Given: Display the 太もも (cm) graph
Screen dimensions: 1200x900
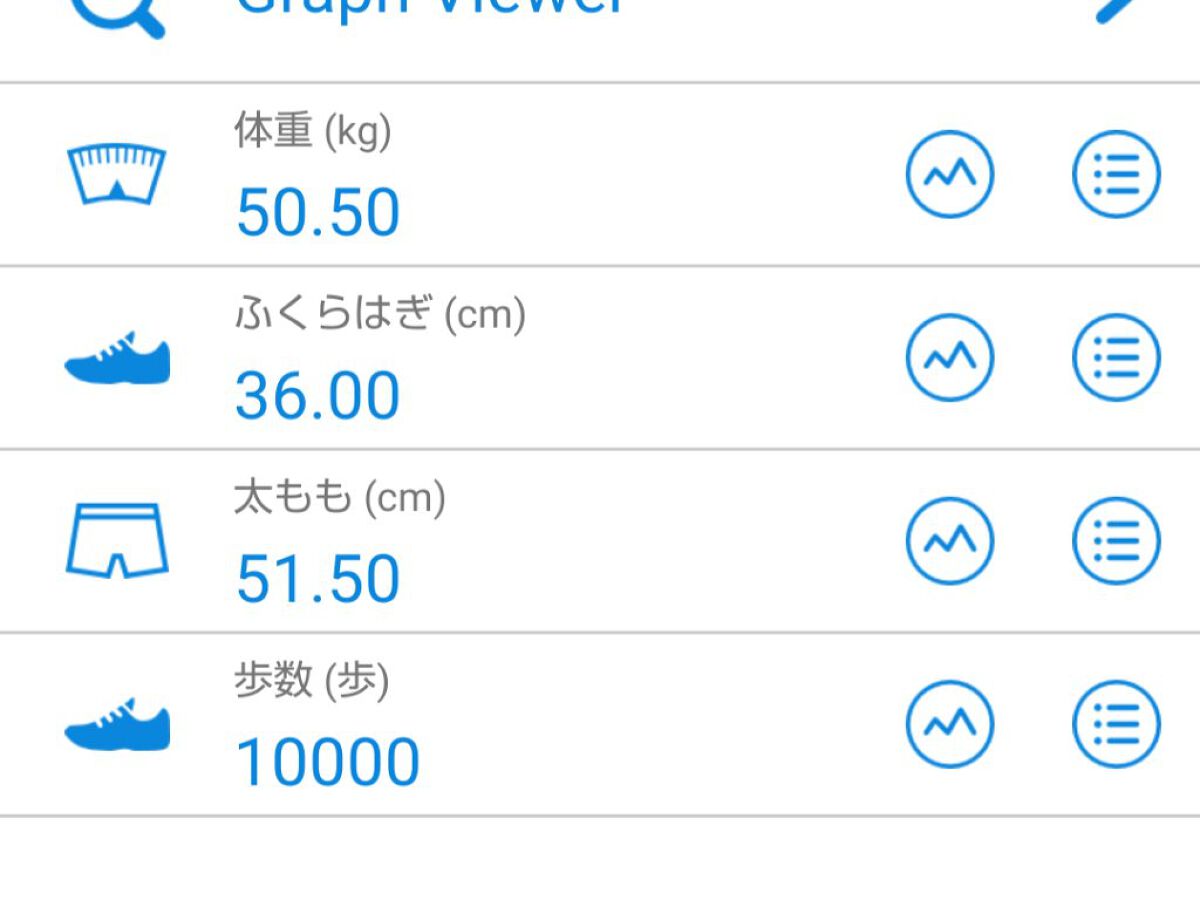Looking at the screenshot, I should 949,541.
